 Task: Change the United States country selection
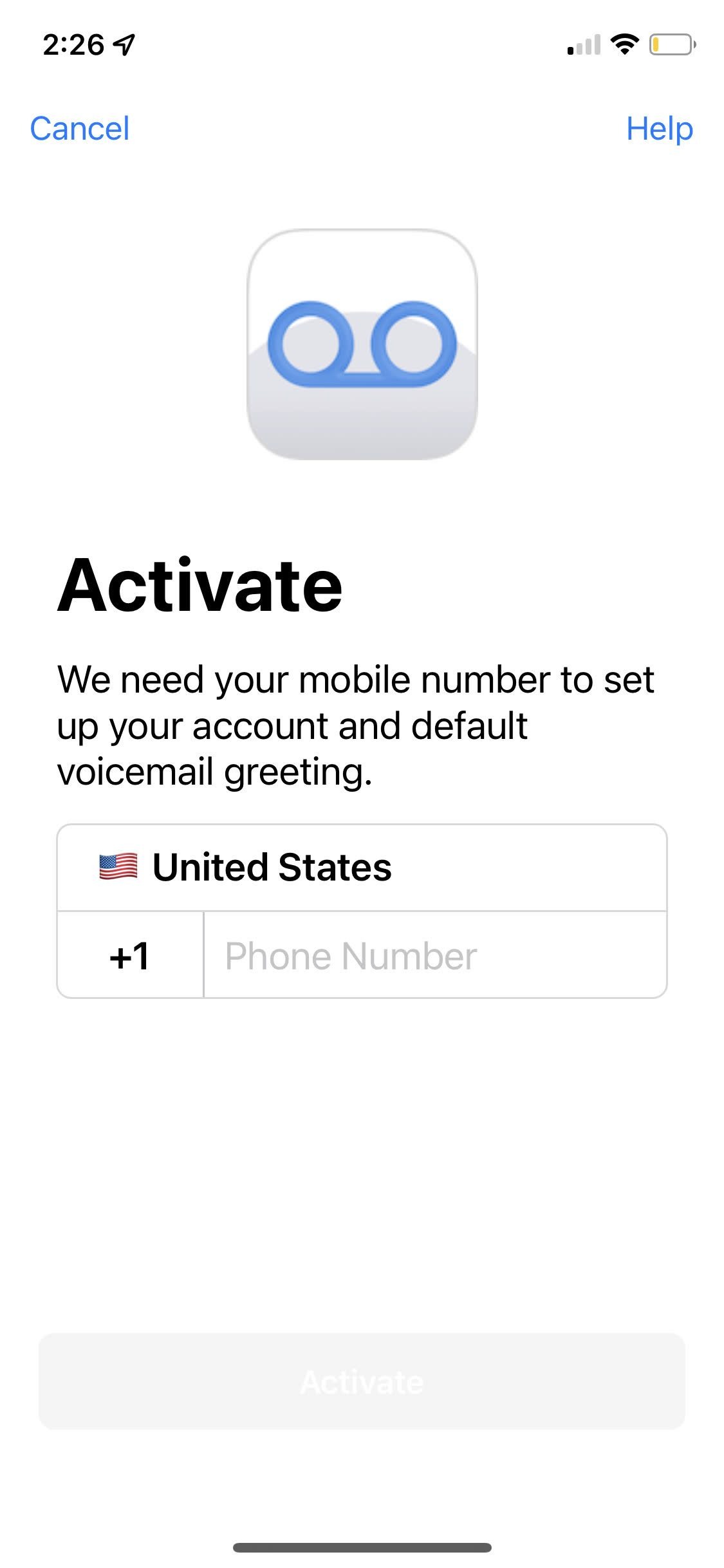coord(362,867)
